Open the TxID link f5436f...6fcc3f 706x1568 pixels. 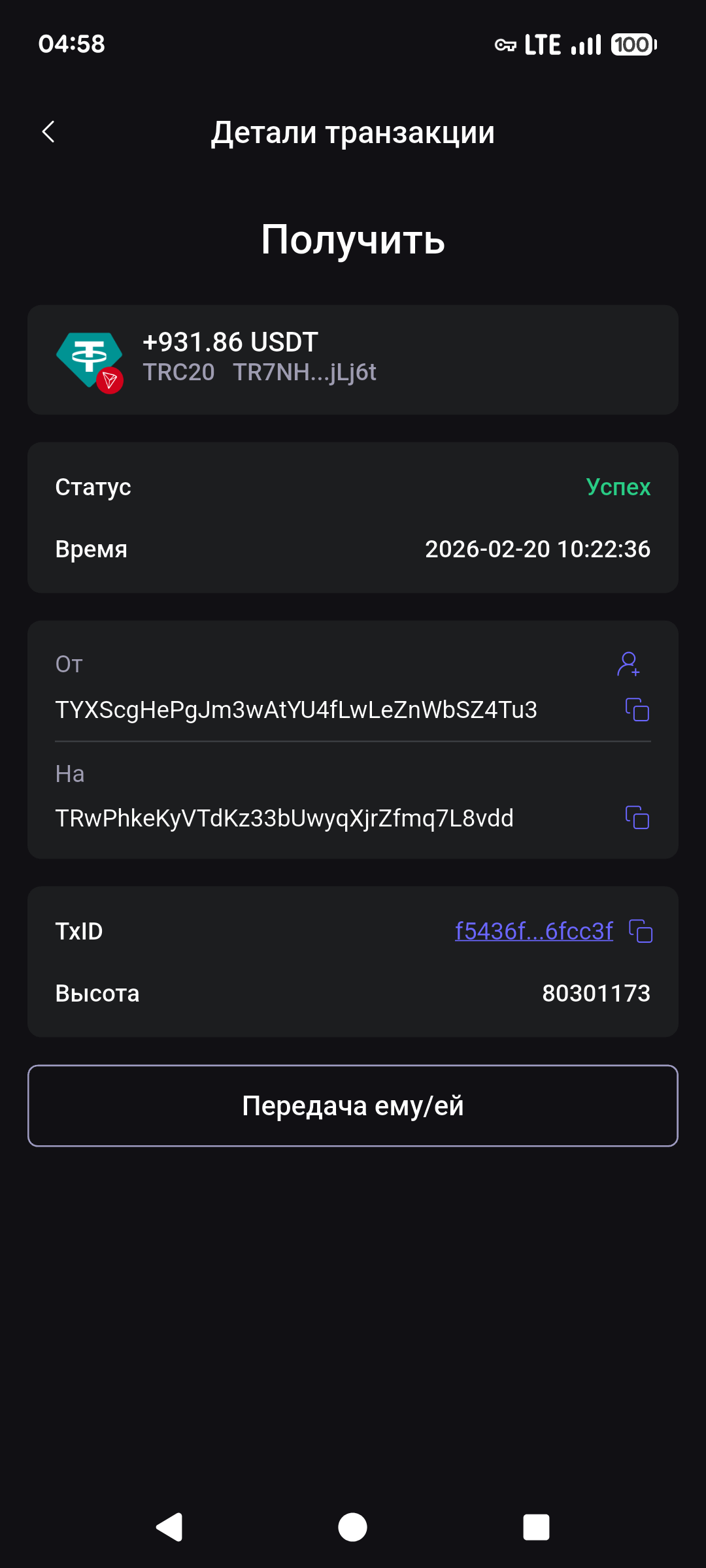(x=533, y=931)
